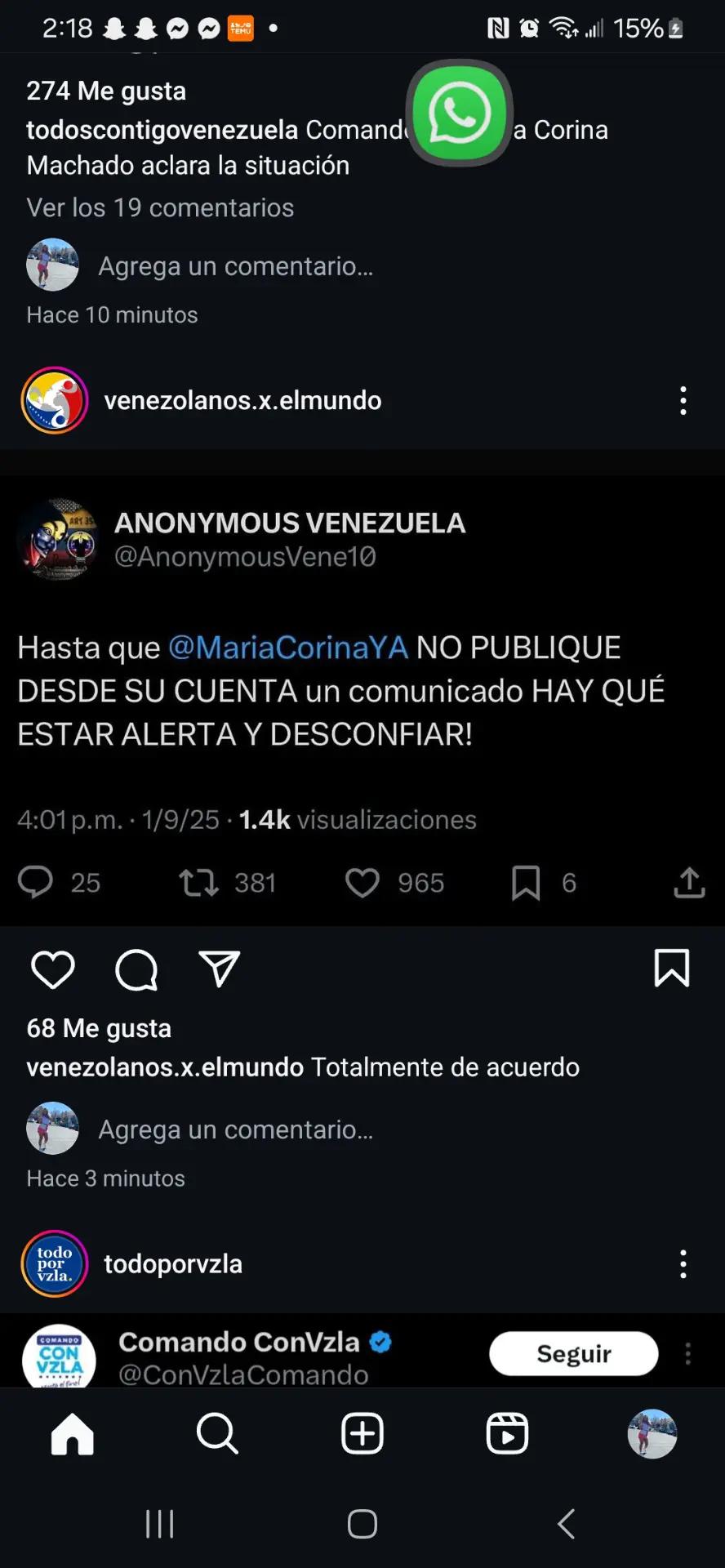Open the recent apps view
This screenshot has width=725, height=1568.
pos(159,1524)
